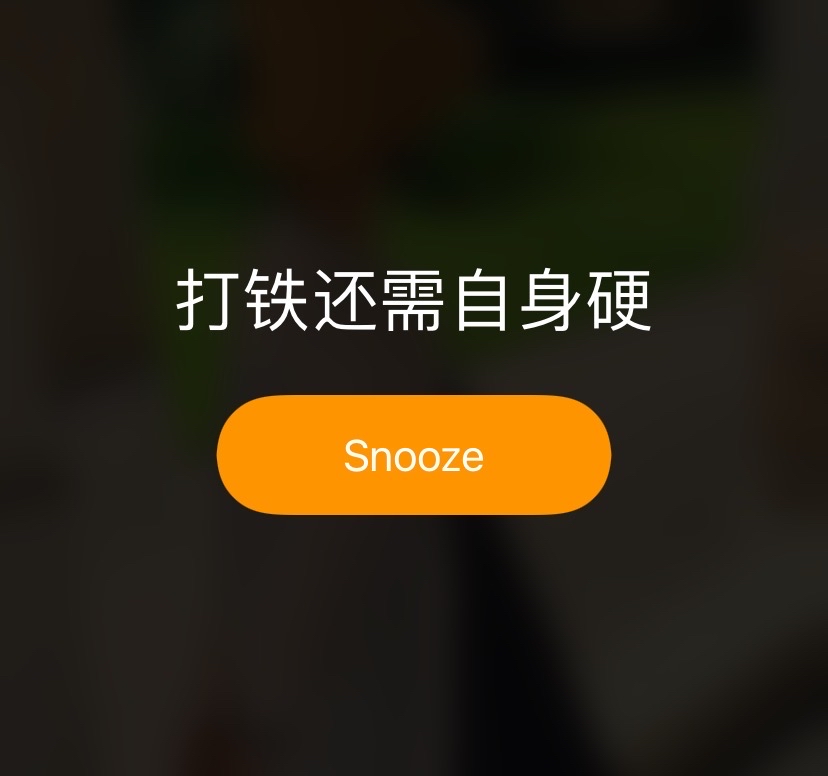Snooze the ringing alarm
The image size is (828, 776).
point(413,455)
